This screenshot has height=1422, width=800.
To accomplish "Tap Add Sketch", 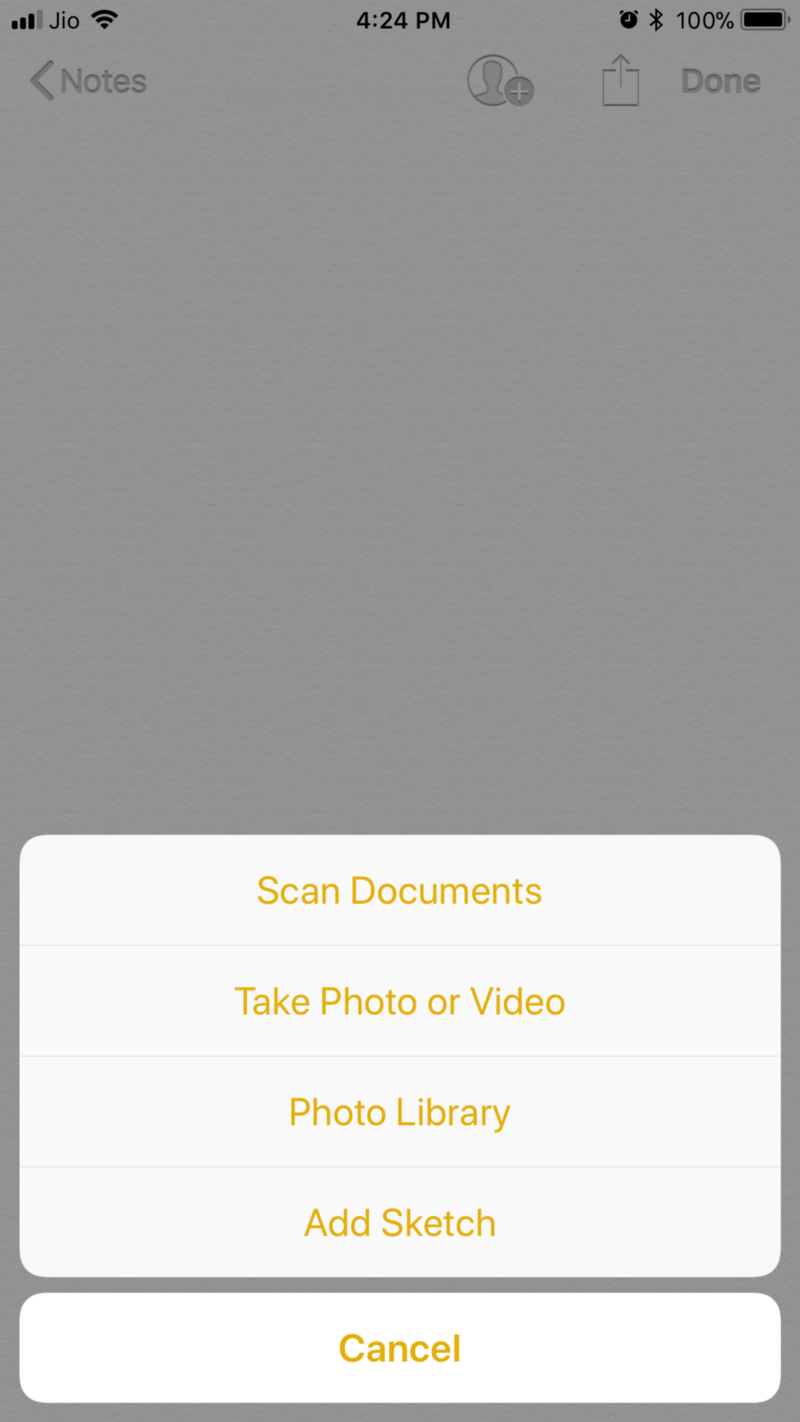I will (400, 1223).
